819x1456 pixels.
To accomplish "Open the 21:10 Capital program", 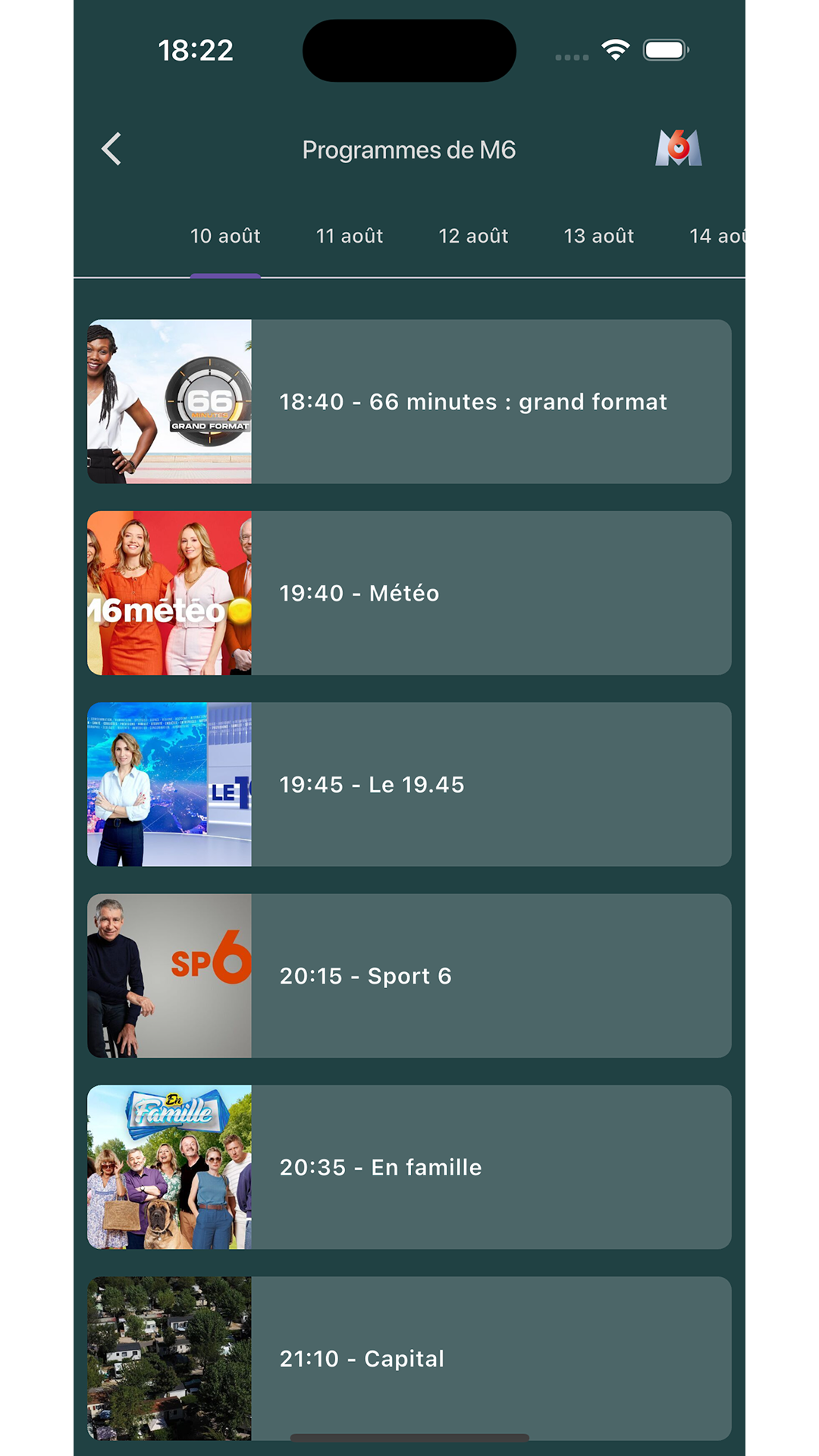I will [409, 1357].
